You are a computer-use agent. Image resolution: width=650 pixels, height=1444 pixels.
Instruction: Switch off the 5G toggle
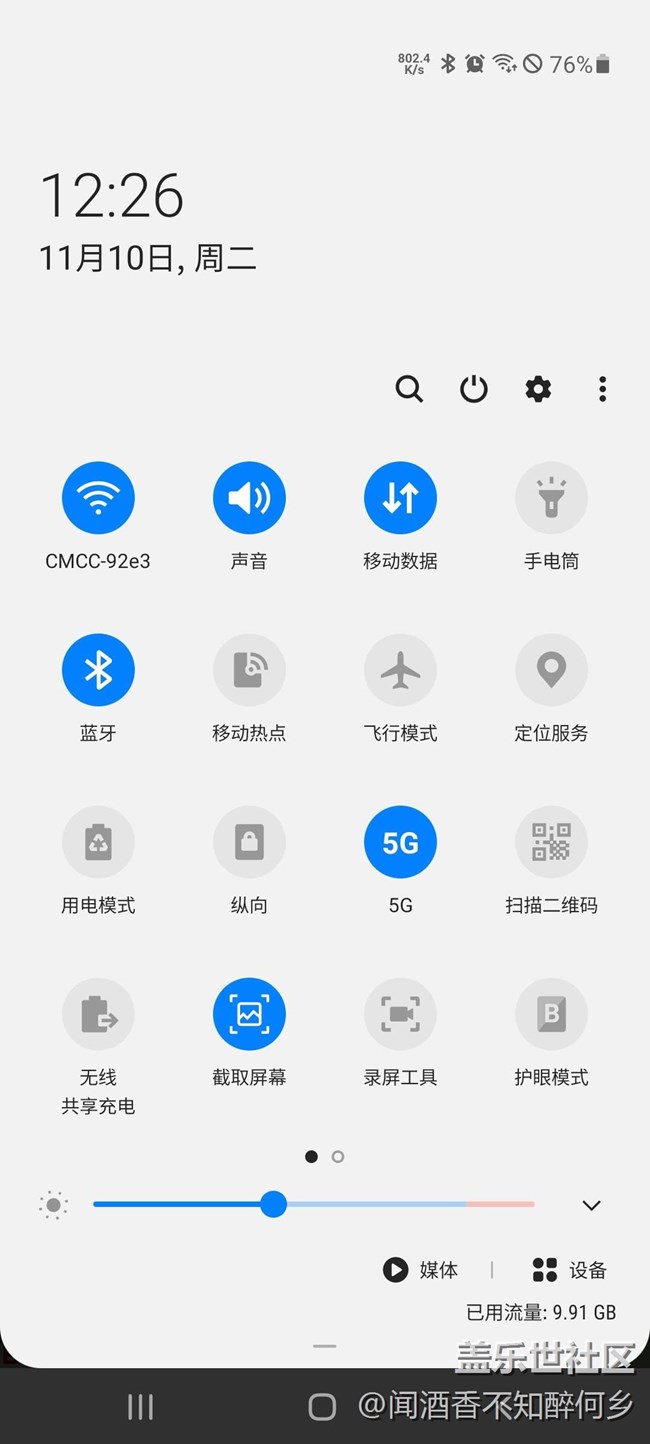tap(400, 842)
